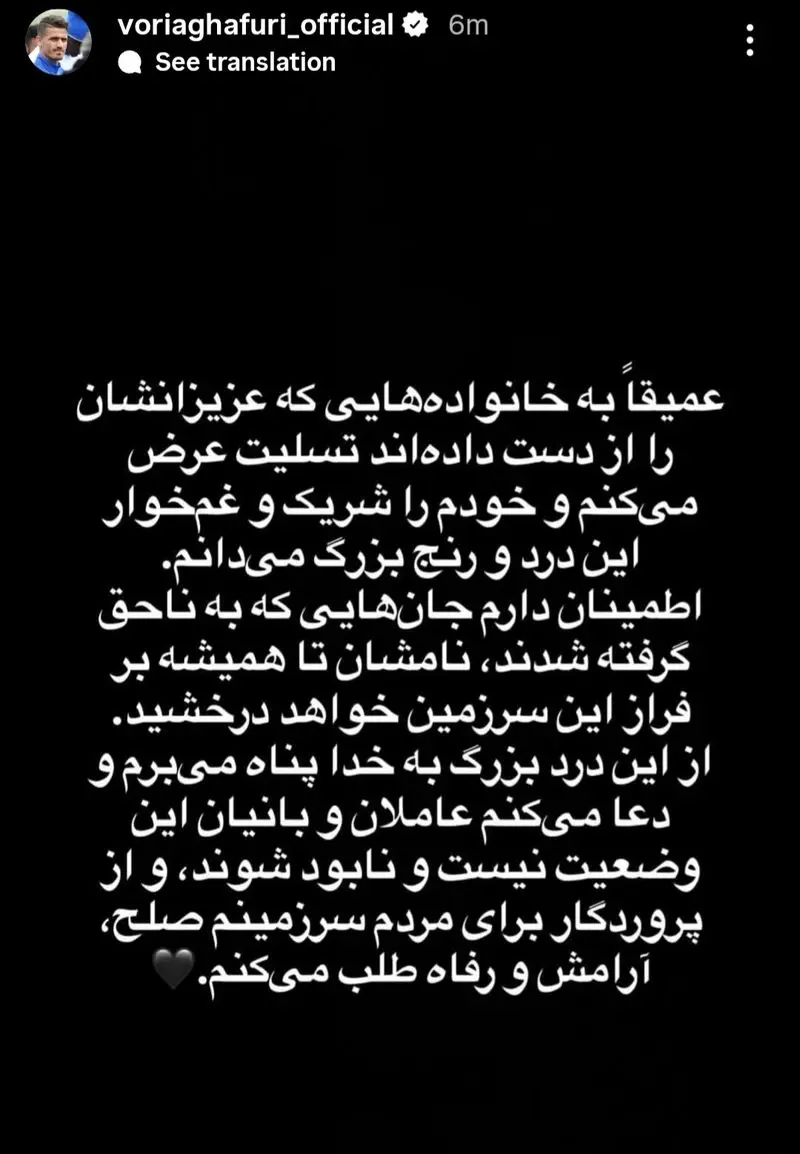The image size is (800, 1154).
Task: Tap the translation speech-bubble icon
Action: coord(129,62)
